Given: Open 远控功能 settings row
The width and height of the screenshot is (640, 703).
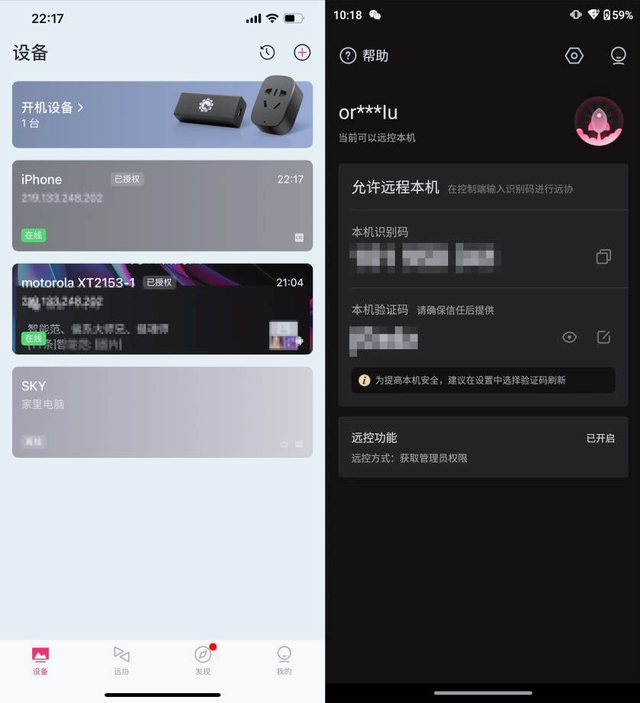Looking at the screenshot, I should (x=482, y=447).
